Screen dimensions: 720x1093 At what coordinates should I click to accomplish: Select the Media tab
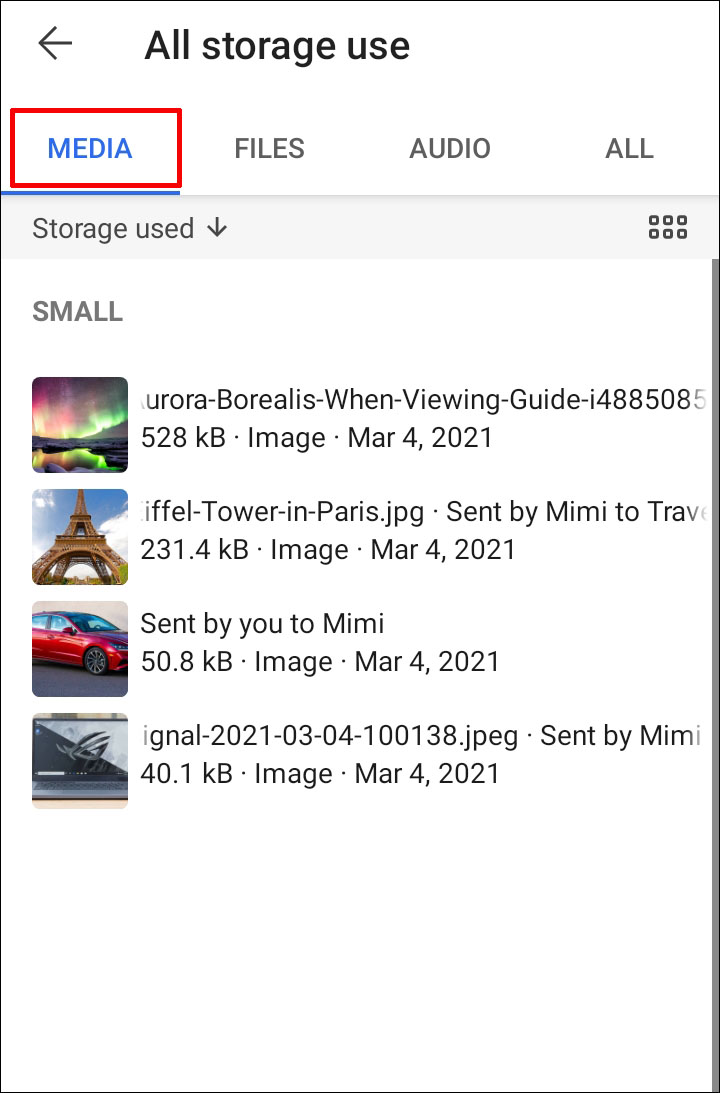coord(90,149)
